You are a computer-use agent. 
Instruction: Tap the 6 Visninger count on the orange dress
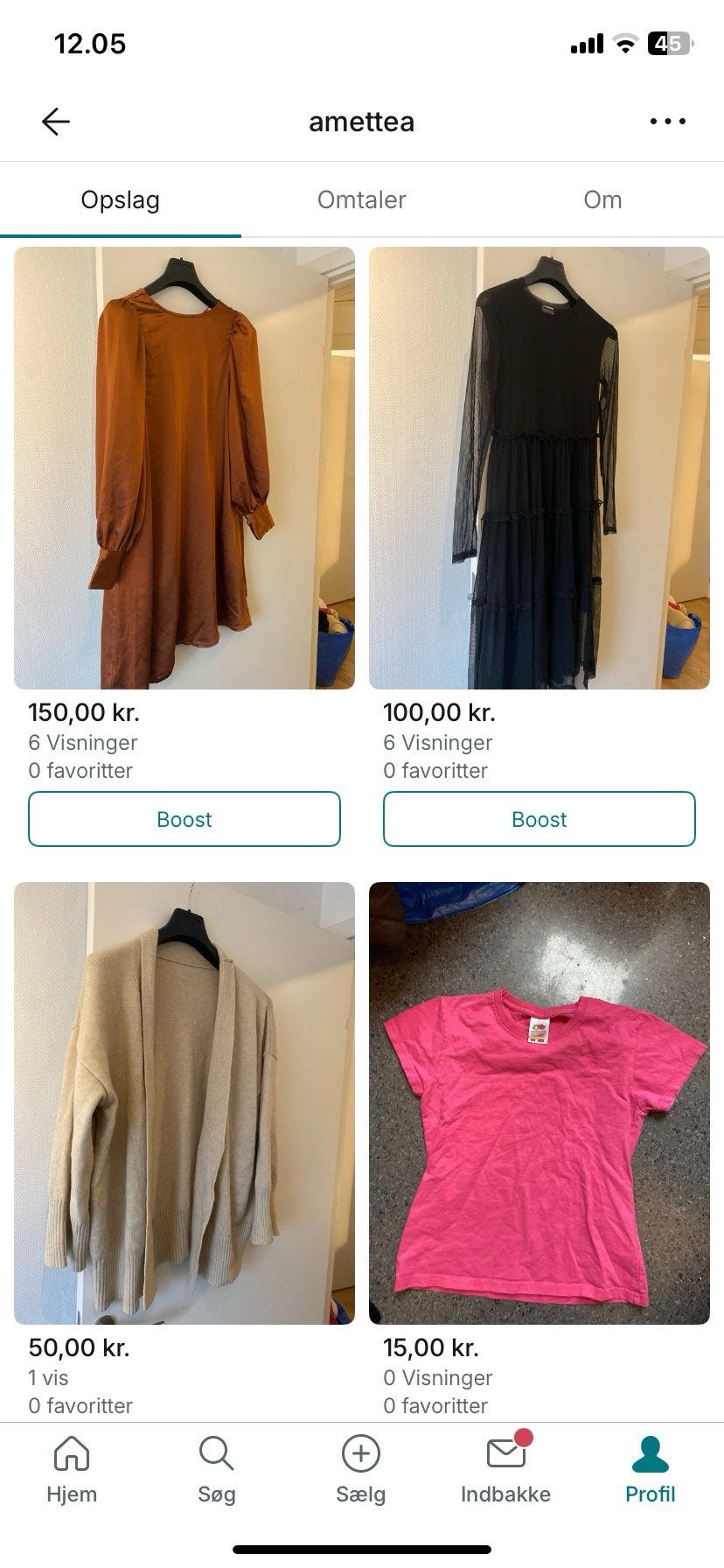[x=83, y=742]
